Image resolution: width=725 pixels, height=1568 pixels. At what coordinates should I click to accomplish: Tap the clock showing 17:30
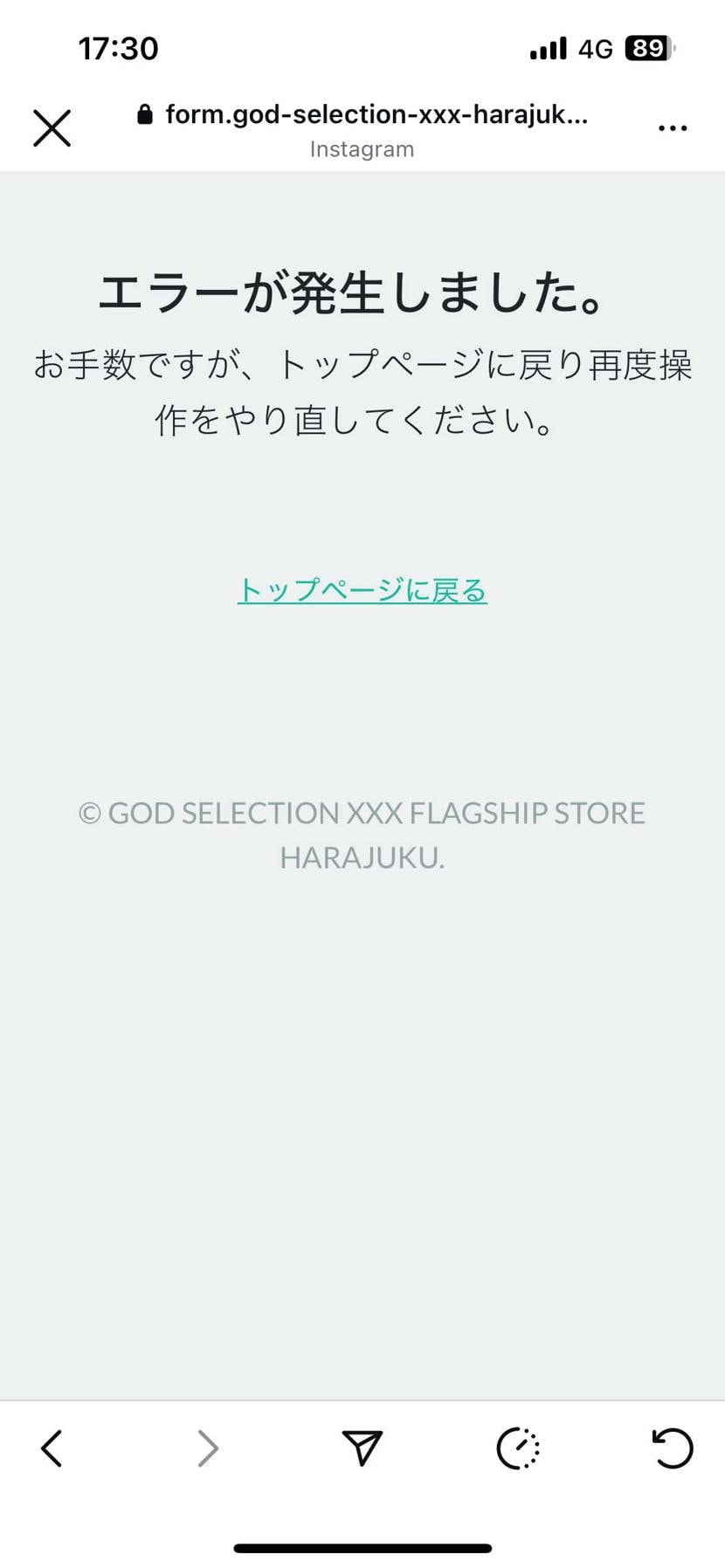119,48
